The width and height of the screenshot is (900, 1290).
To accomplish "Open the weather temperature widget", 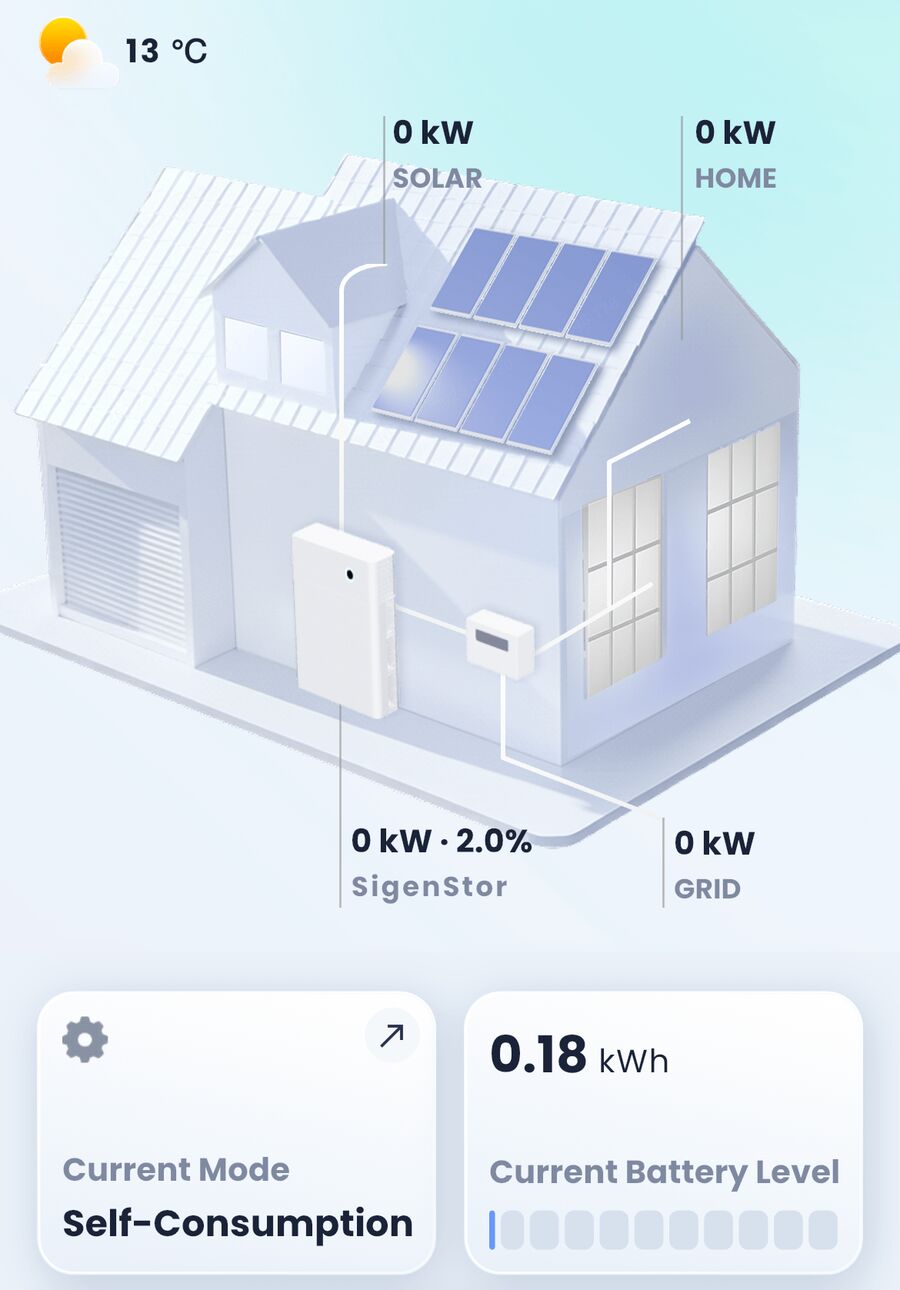I will point(122,50).
